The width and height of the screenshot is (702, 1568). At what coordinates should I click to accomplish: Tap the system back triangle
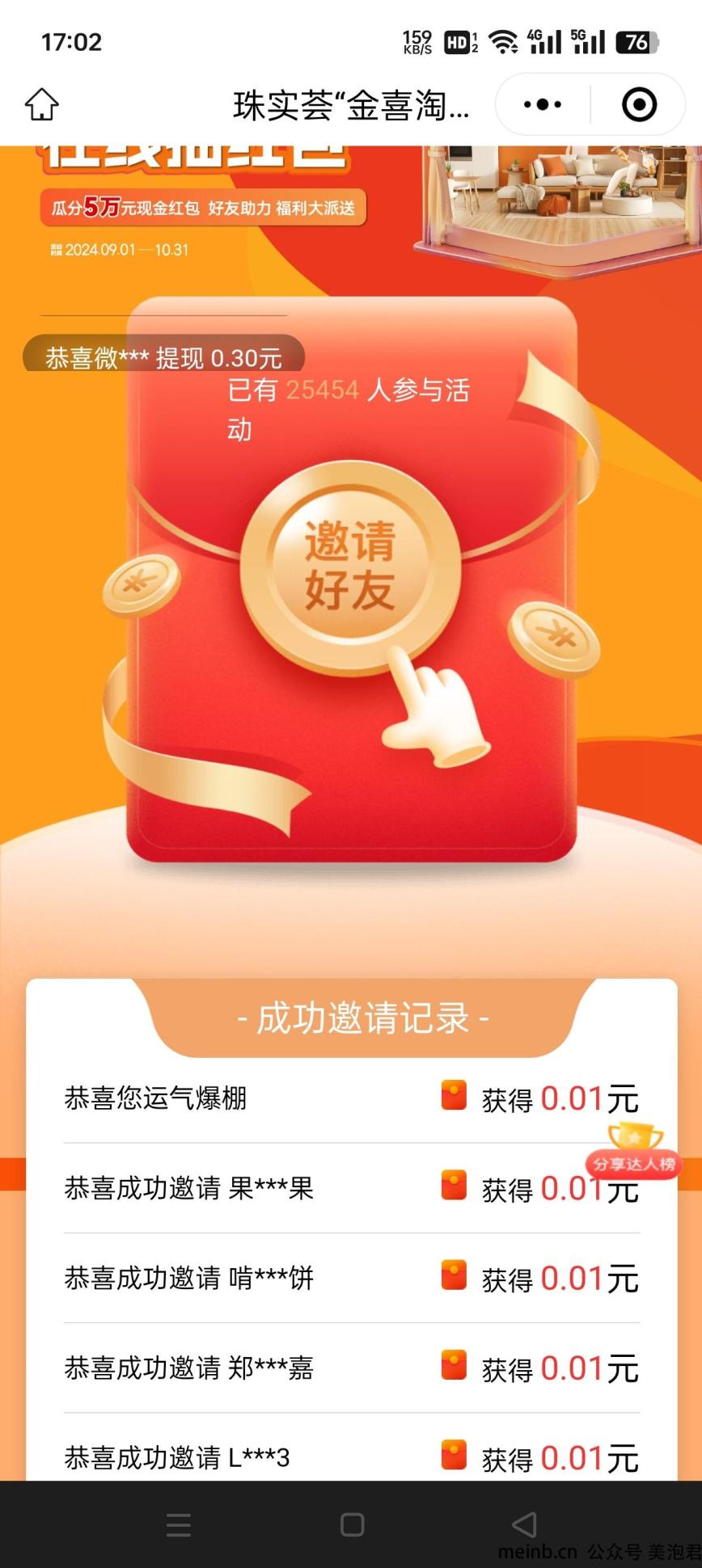pos(525,1524)
